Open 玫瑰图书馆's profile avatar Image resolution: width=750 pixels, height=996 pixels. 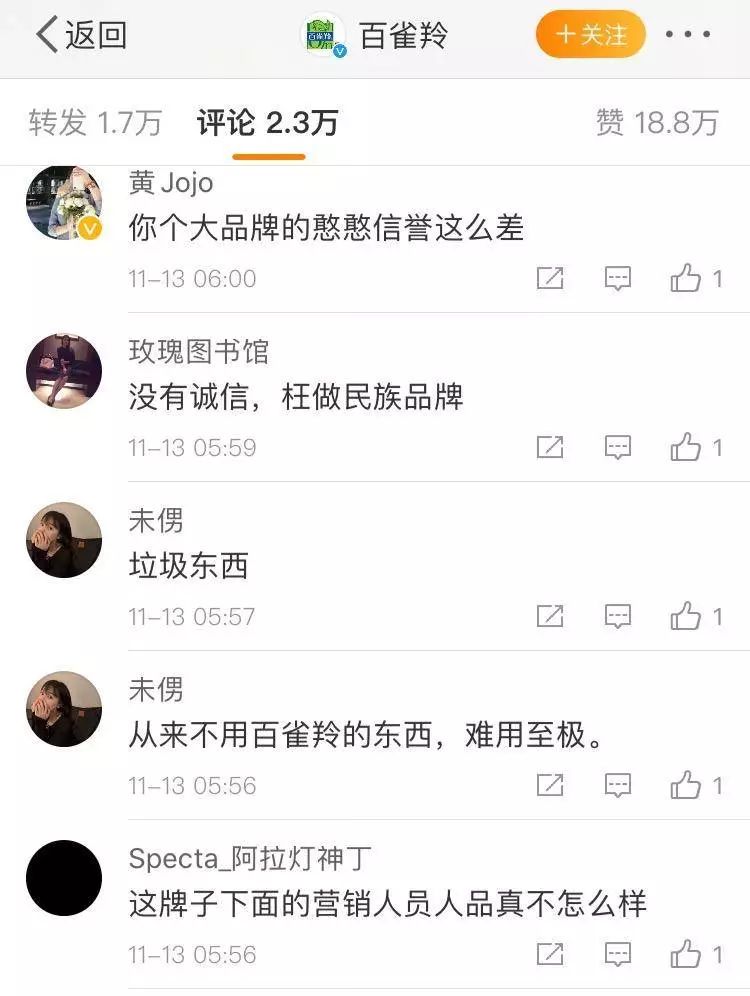click(x=64, y=371)
